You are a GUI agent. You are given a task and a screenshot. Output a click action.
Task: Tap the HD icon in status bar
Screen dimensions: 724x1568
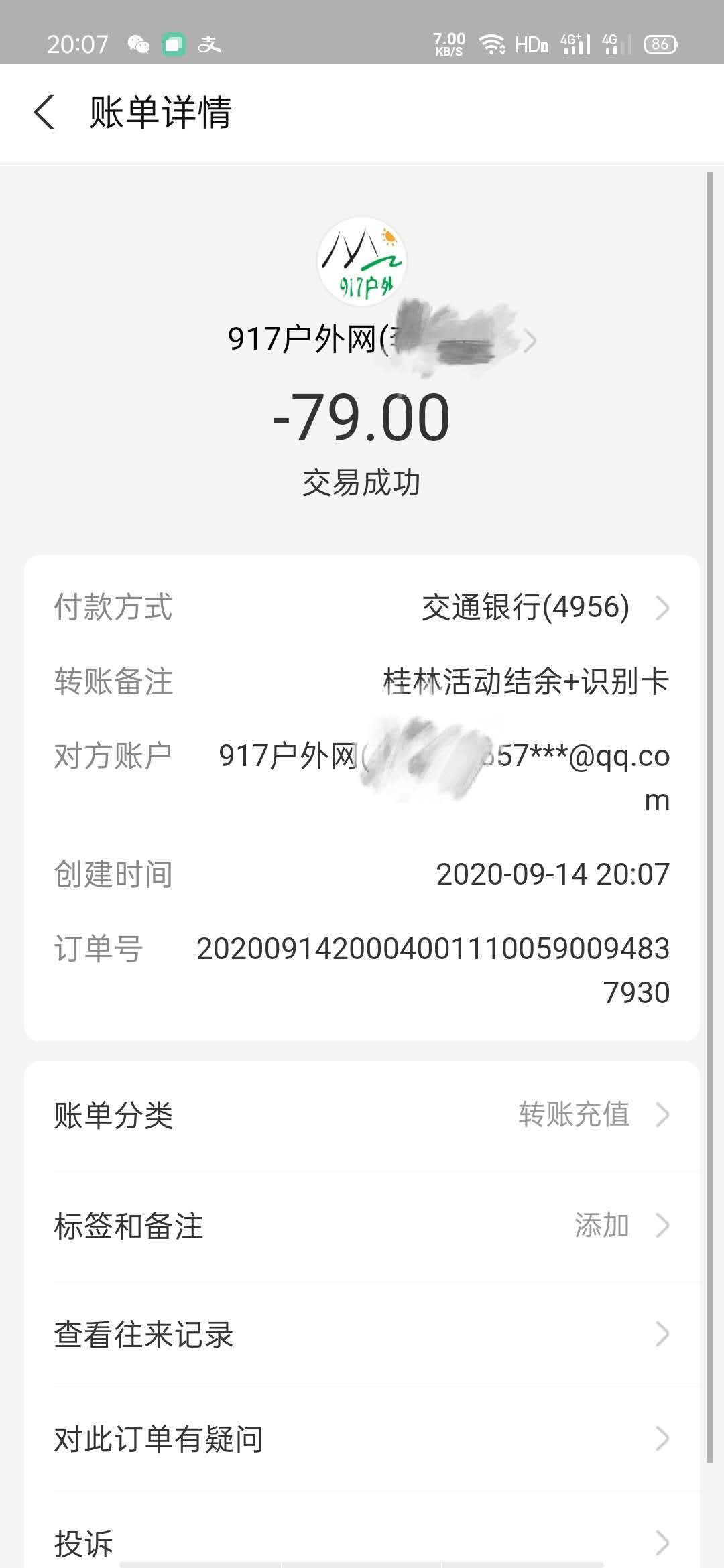coord(532,43)
